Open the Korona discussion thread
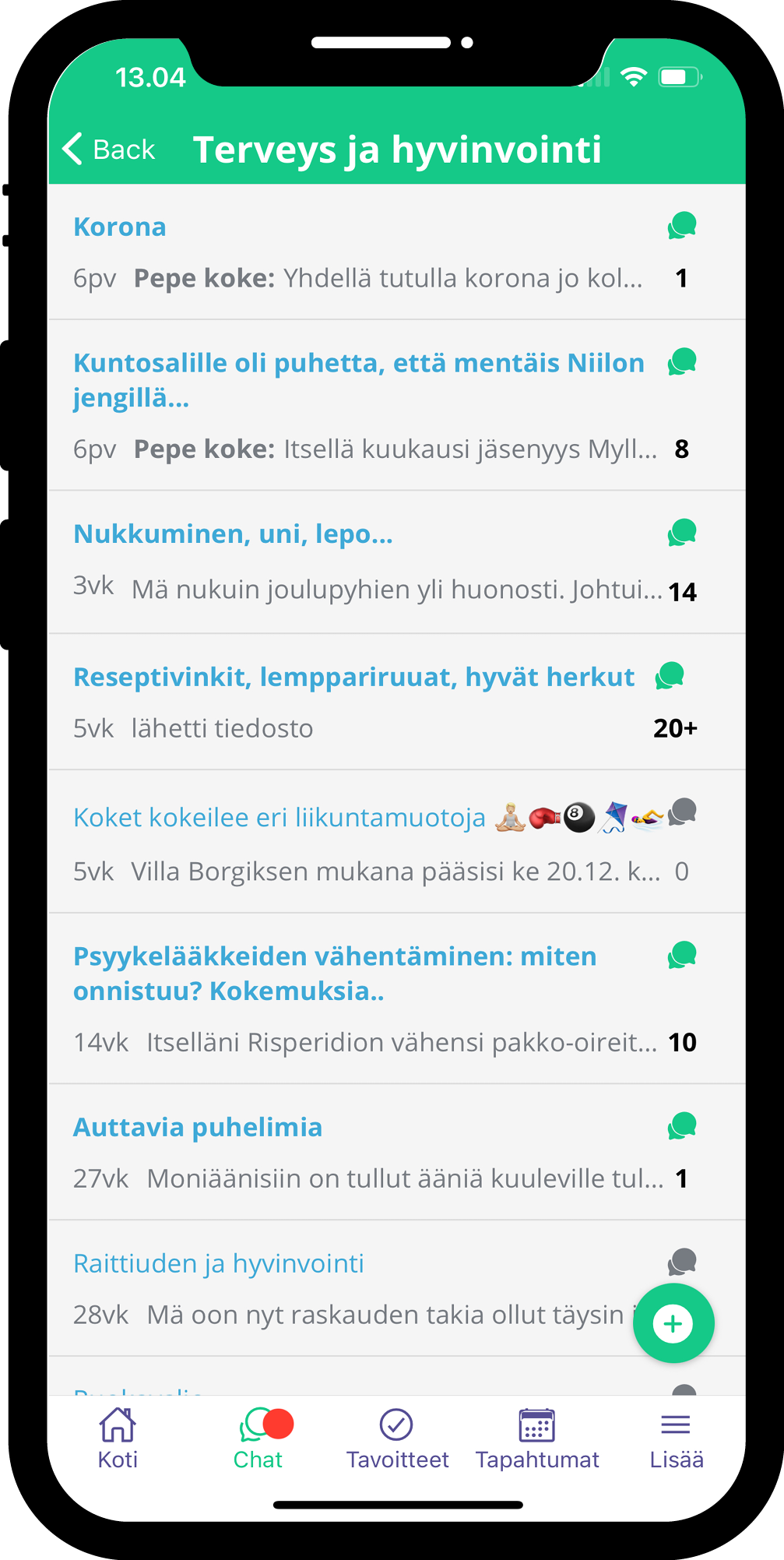Viewport: 784px width, 1560px height. (396, 252)
